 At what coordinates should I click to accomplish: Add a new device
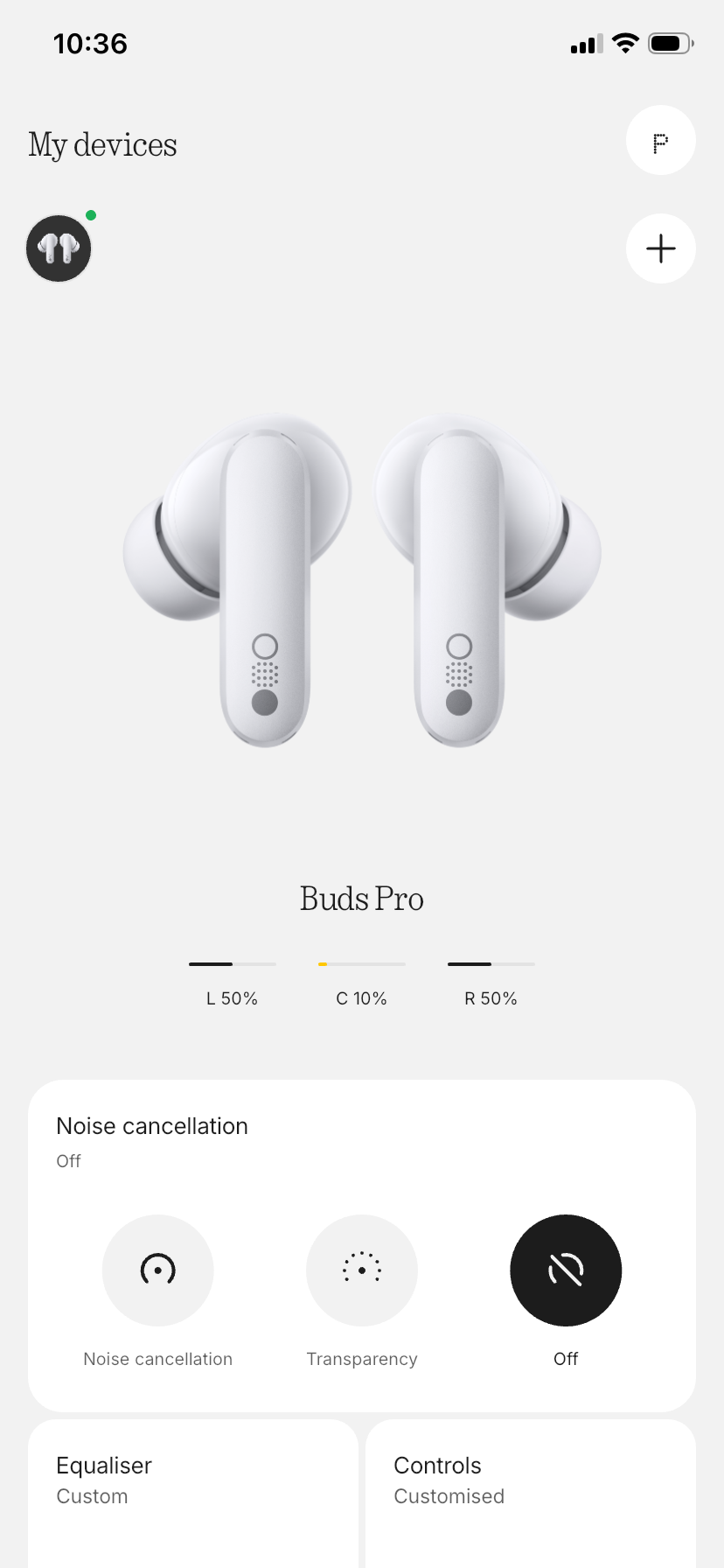click(x=660, y=248)
